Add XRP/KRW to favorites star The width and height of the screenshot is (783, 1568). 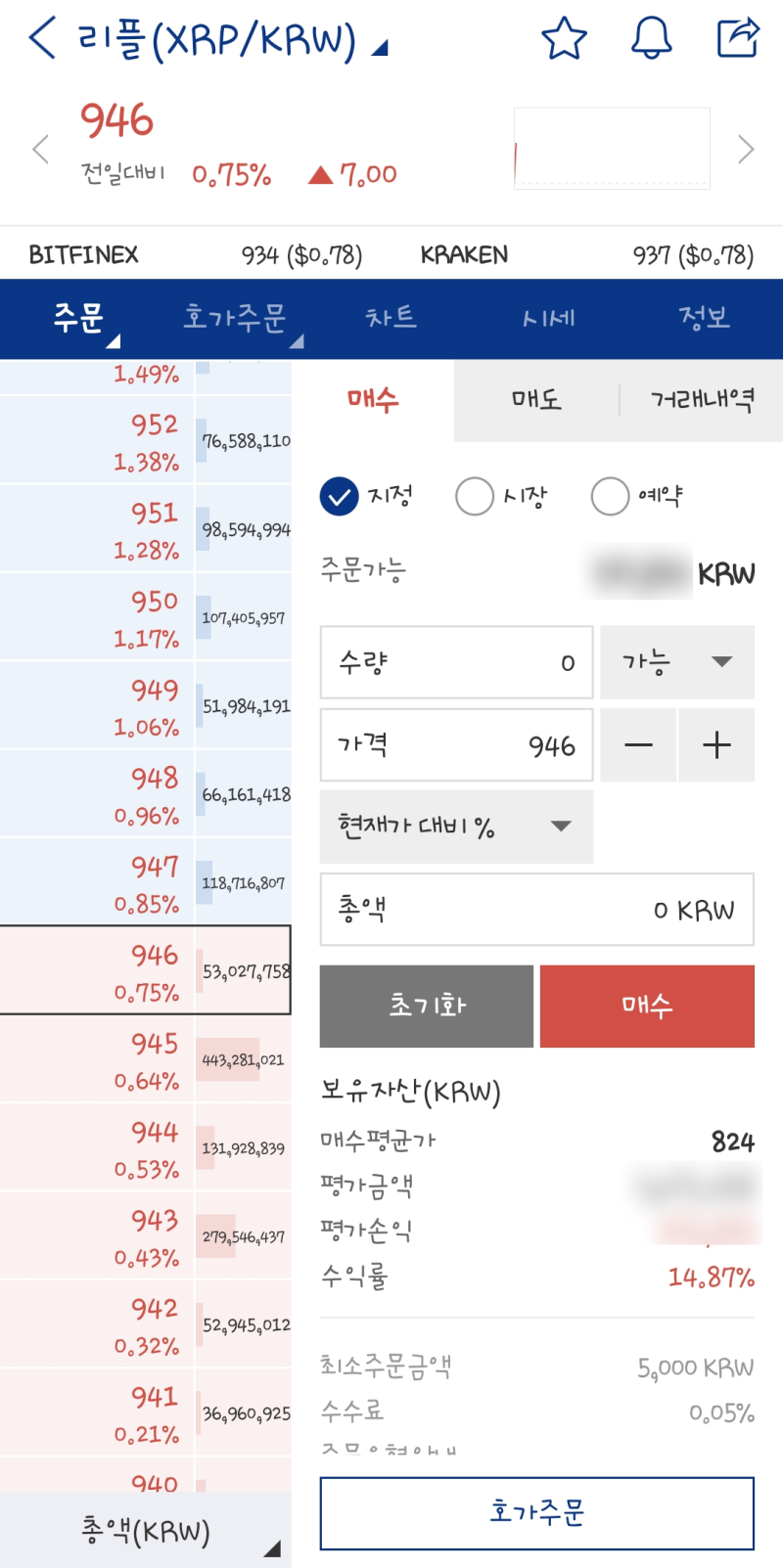564,38
